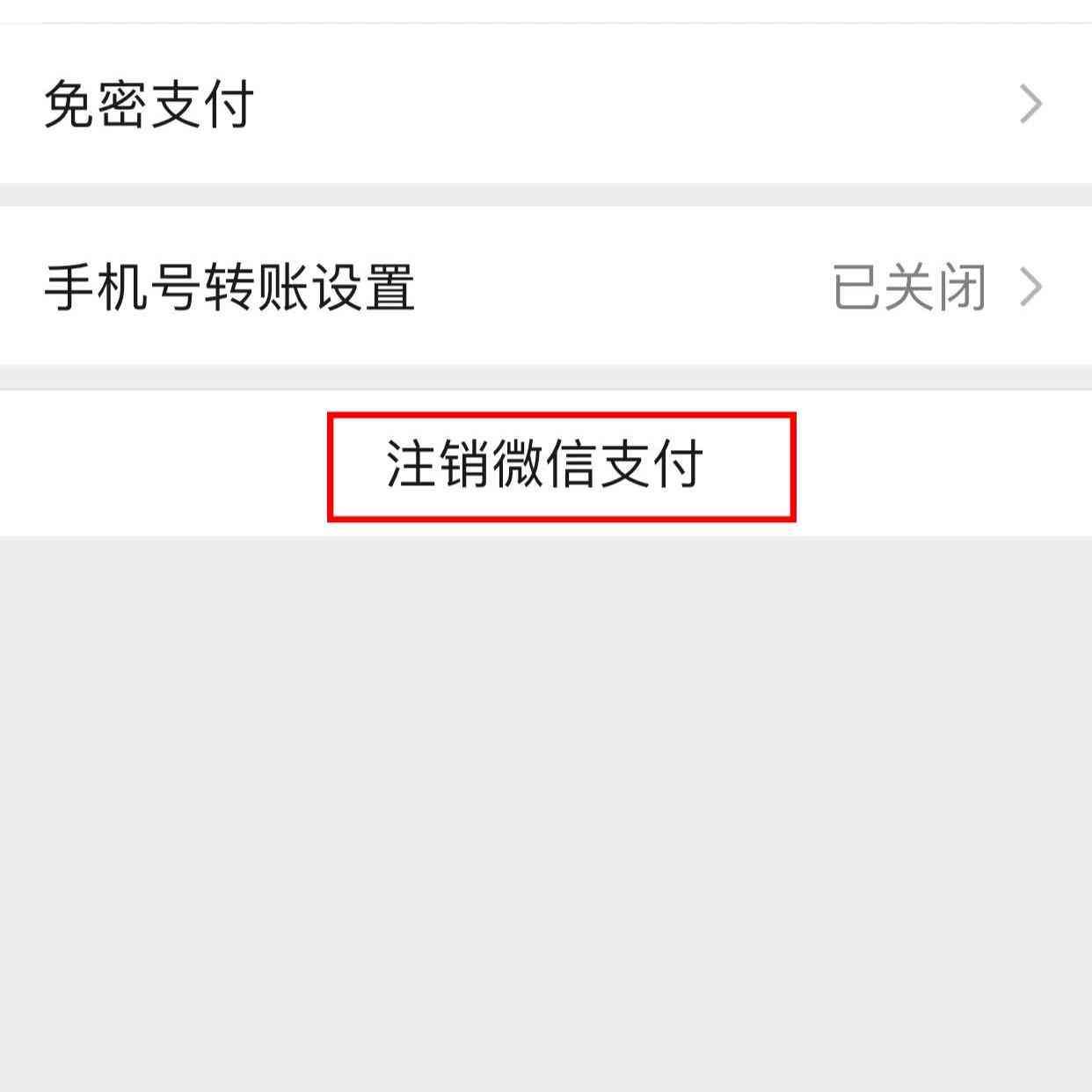Open 手机号转账设置 row
The height and width of the screenshot is (1092, 1092).
pyautogui.click(x=545, y=288)
